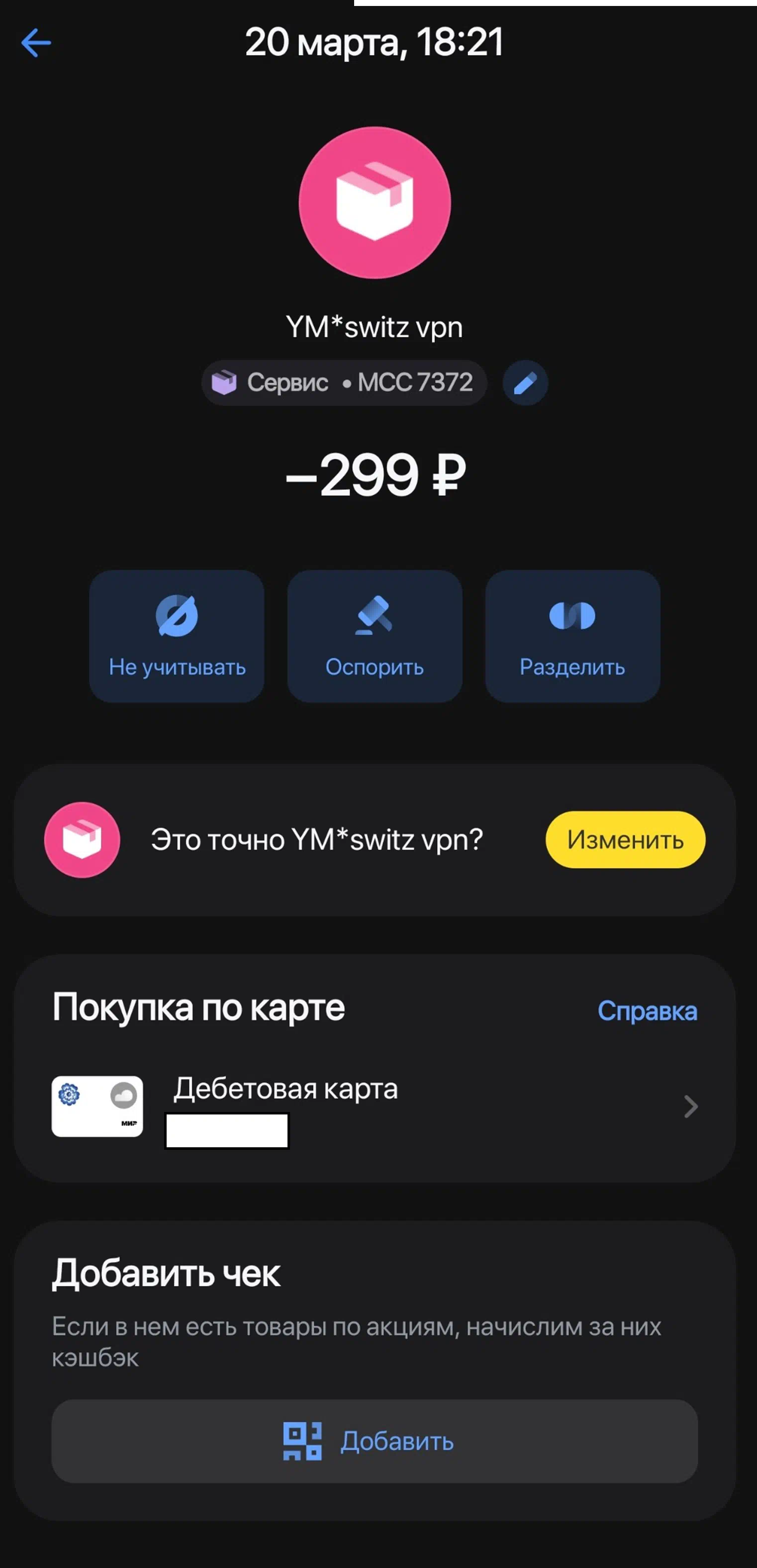Add a receipt with Добавить
This screenshot has height=1568, width=757.
pos(375,1441)
